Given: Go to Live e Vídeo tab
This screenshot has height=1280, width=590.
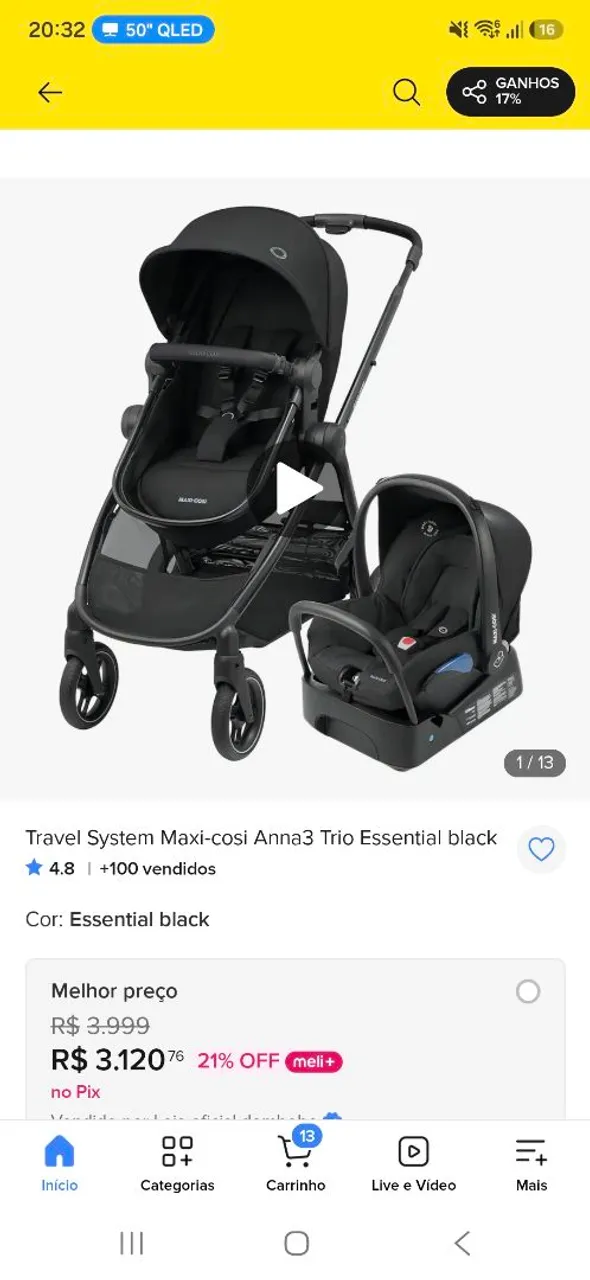Looking at the screenshot, I should tap(414, 1164).
